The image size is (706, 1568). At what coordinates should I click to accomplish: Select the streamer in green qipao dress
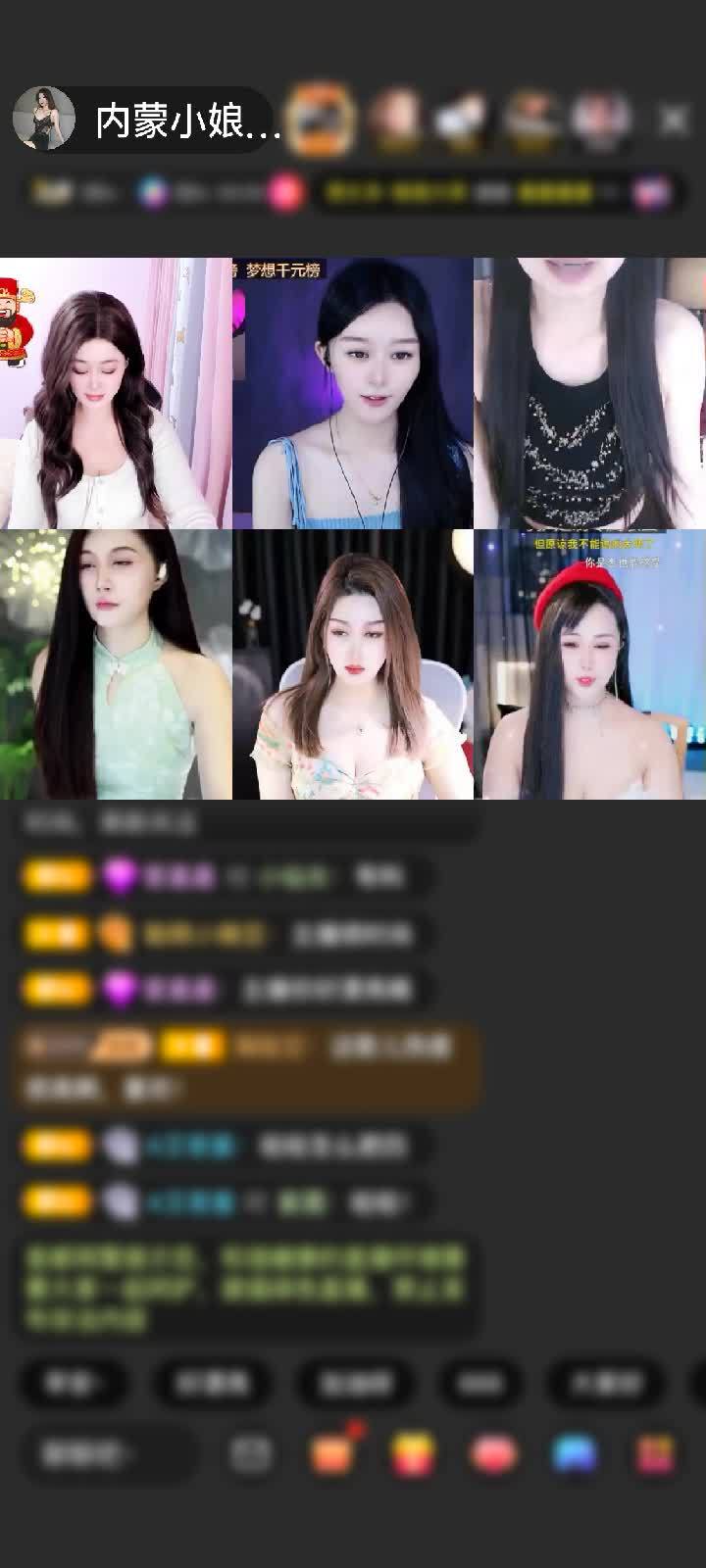(x=115, y=664)
